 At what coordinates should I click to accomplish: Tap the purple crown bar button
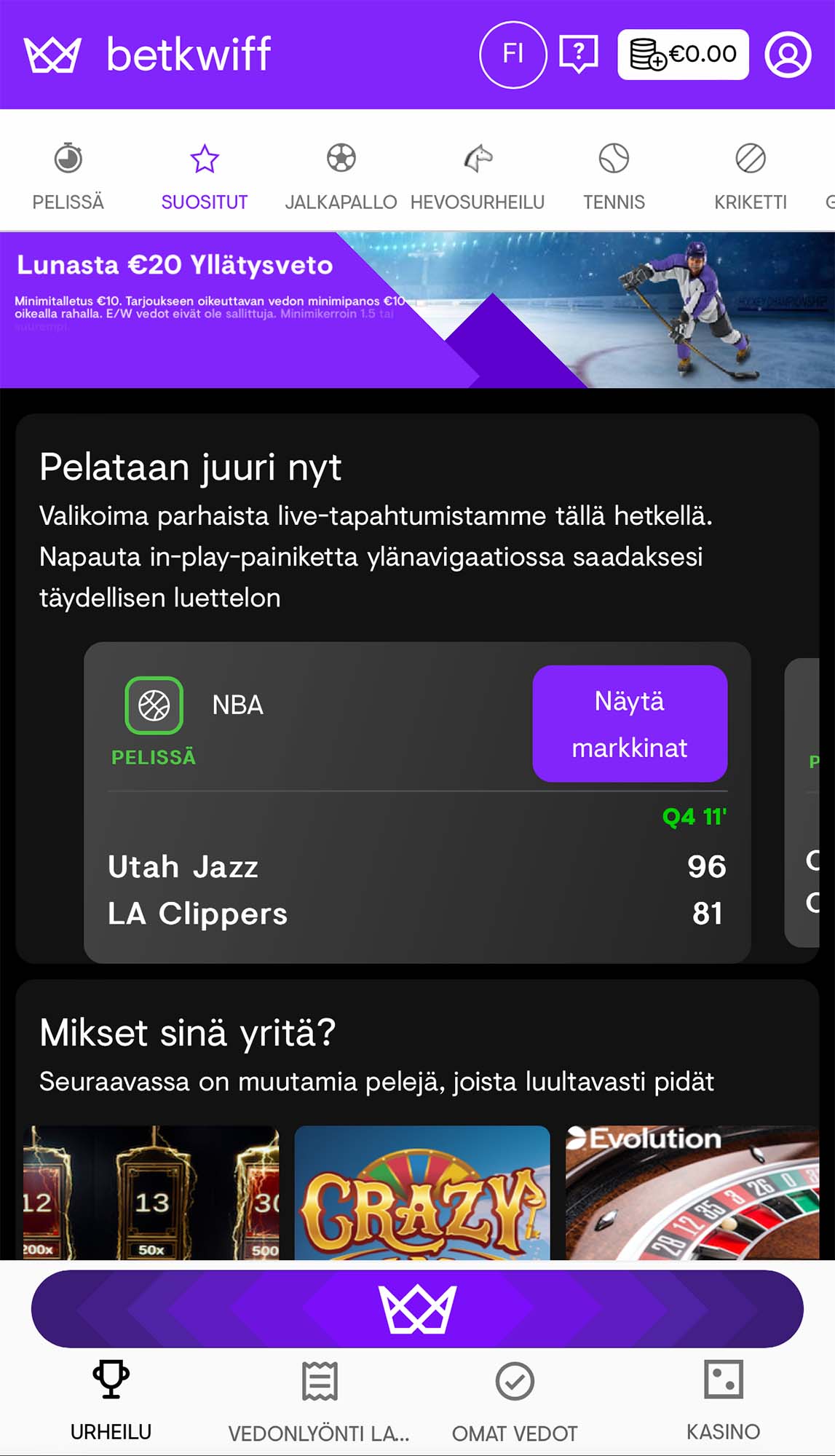click(417, 1308)
